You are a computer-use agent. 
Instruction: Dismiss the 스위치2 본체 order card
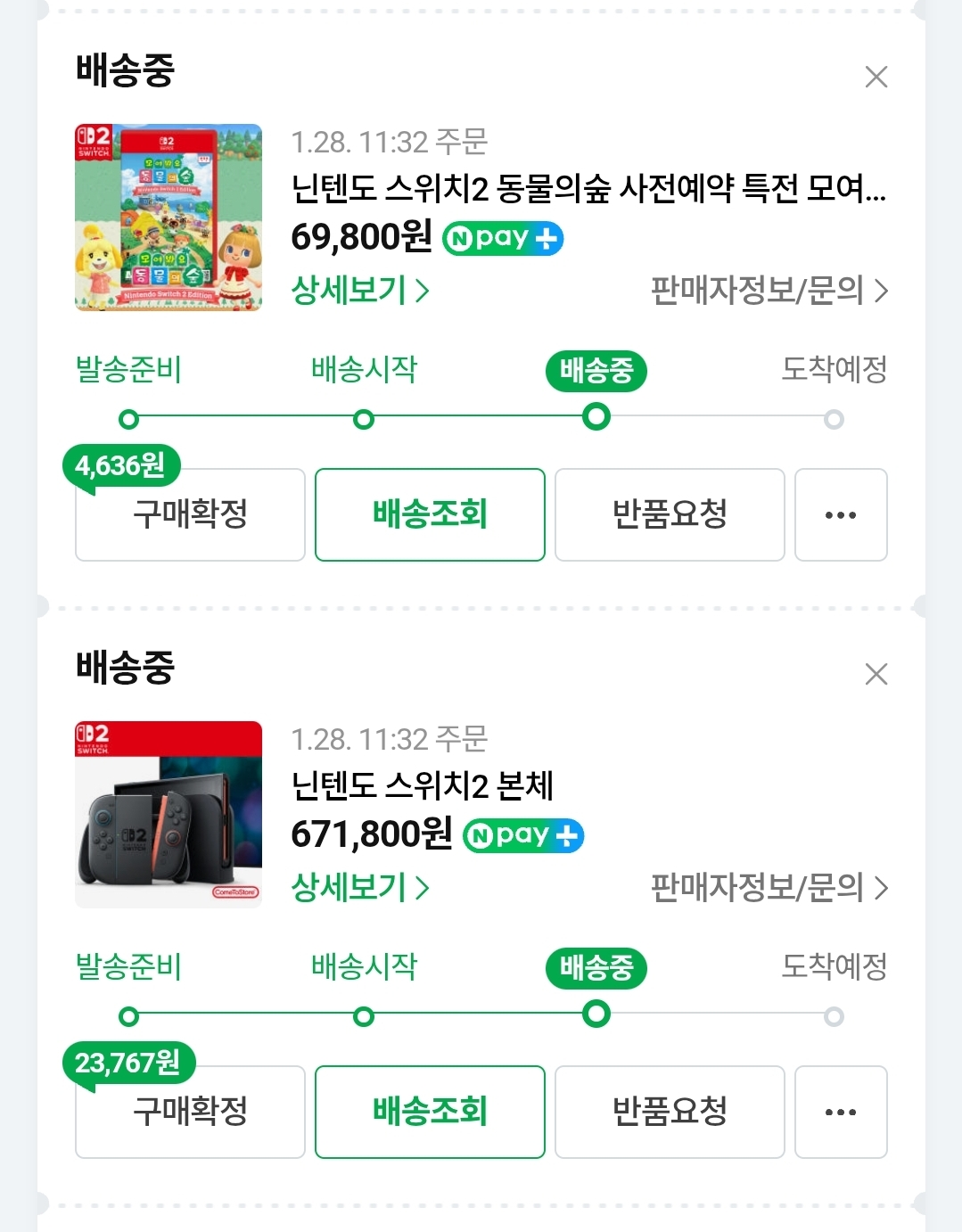point(876,674)
